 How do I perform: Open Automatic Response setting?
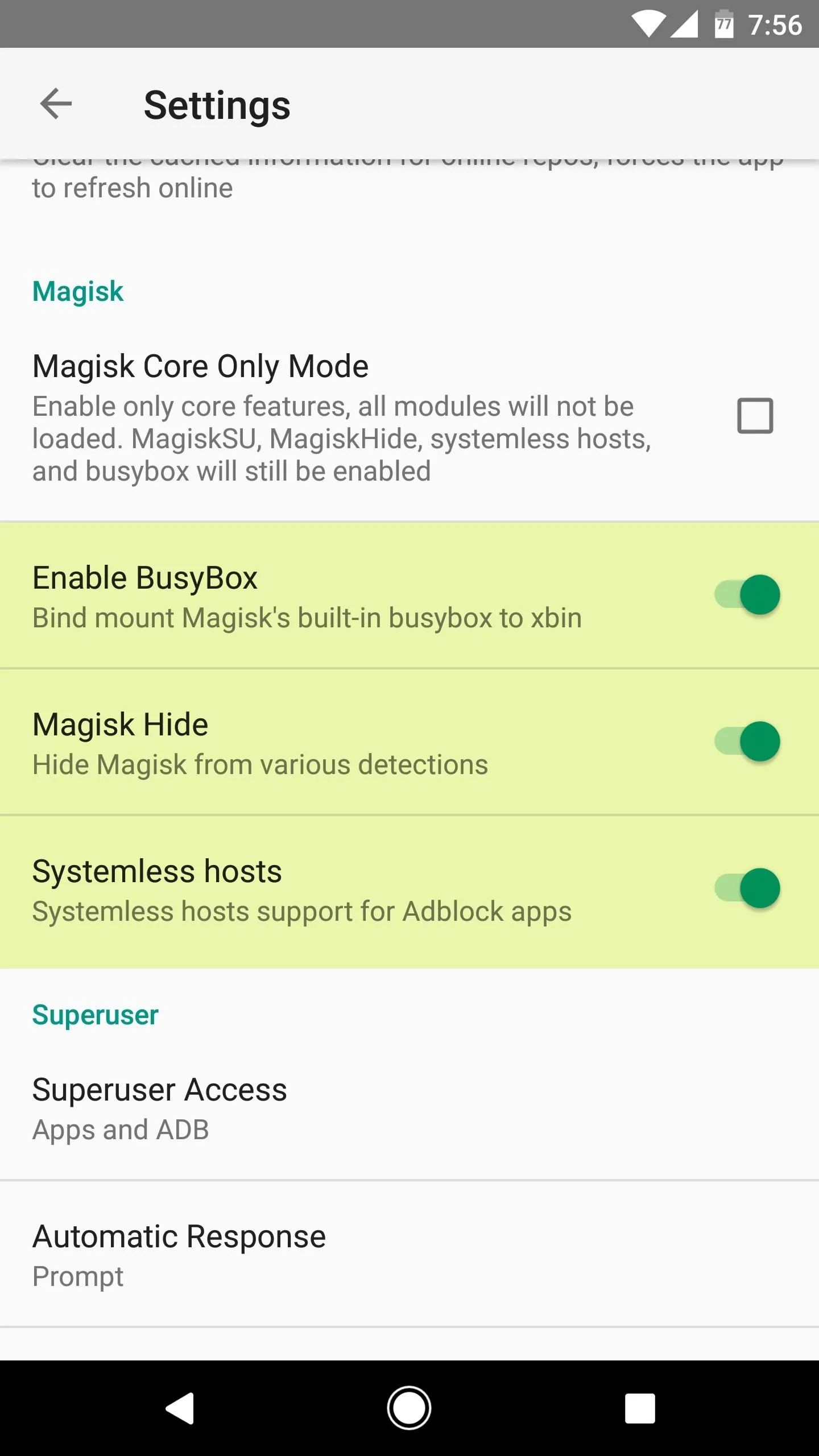(x=409, y=1255)
